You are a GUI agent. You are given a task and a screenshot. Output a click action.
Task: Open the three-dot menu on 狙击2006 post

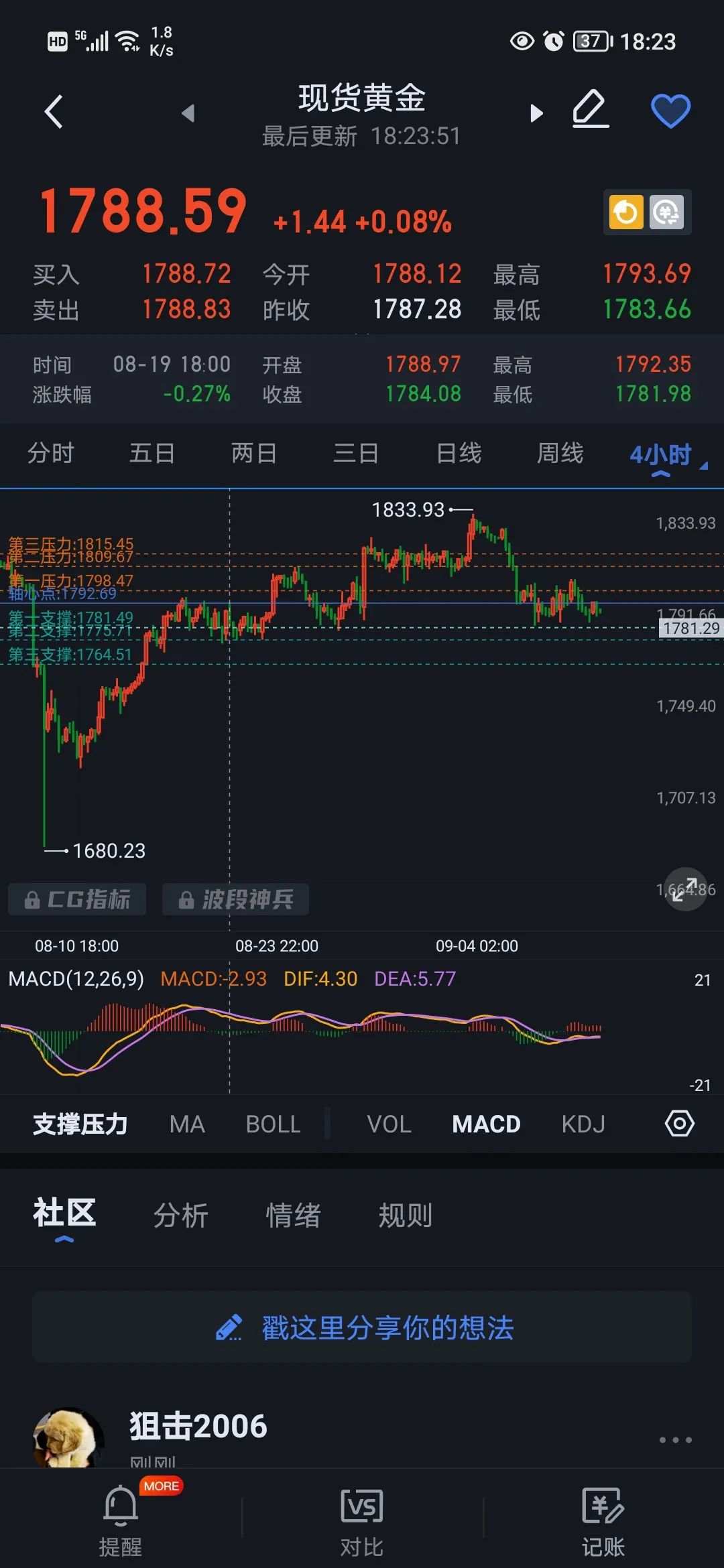point(676,1439)
